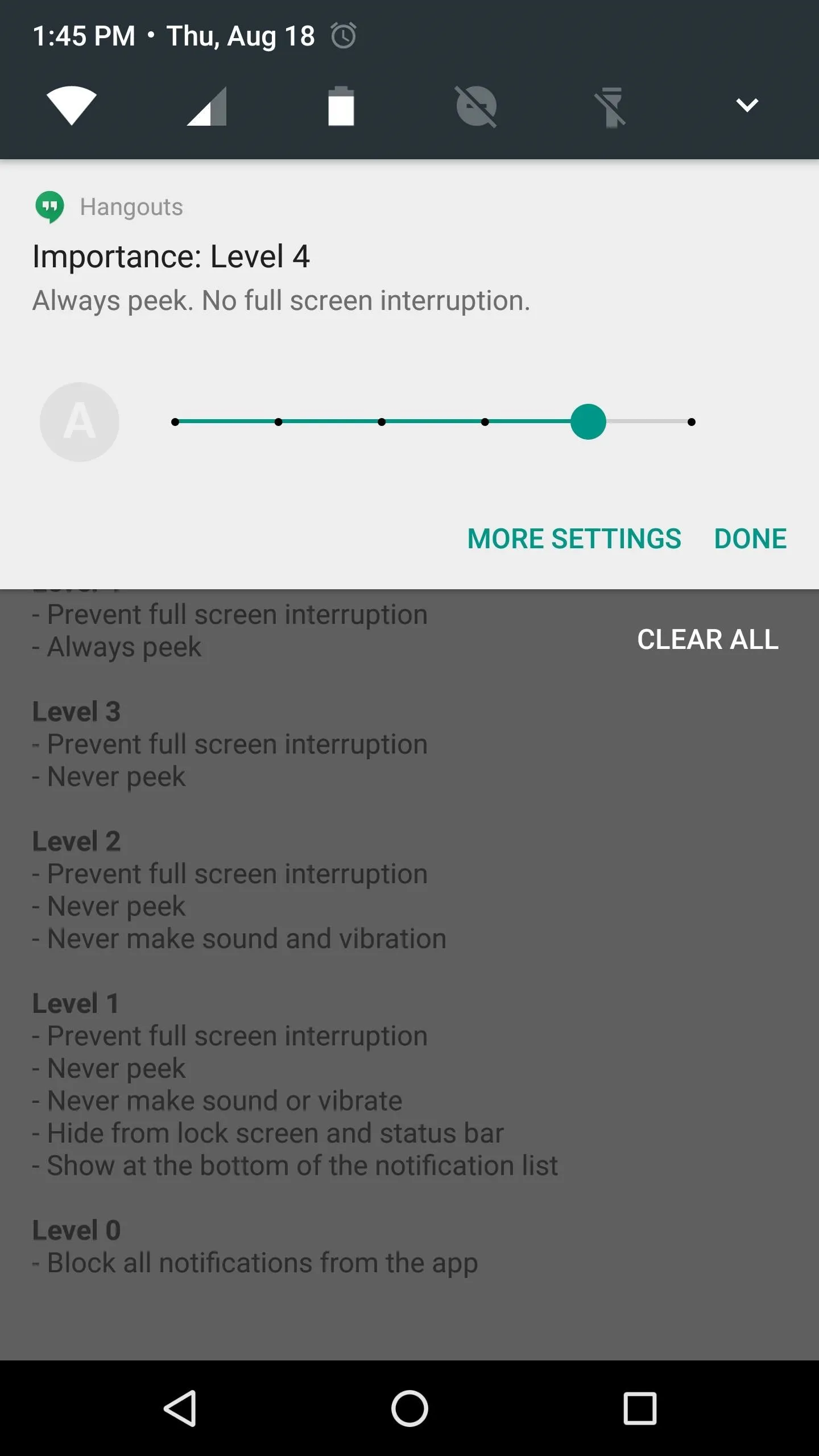
Task: Enable automatic importance with the A button
Action: (80, 422)
